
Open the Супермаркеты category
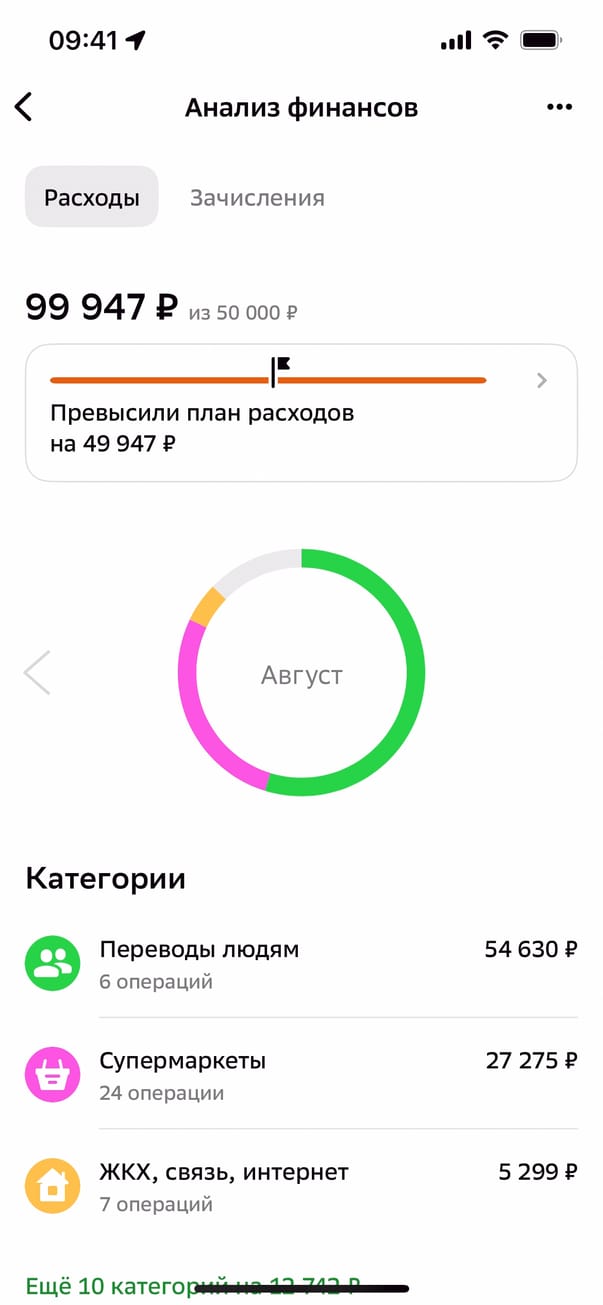pos(300,1074)
